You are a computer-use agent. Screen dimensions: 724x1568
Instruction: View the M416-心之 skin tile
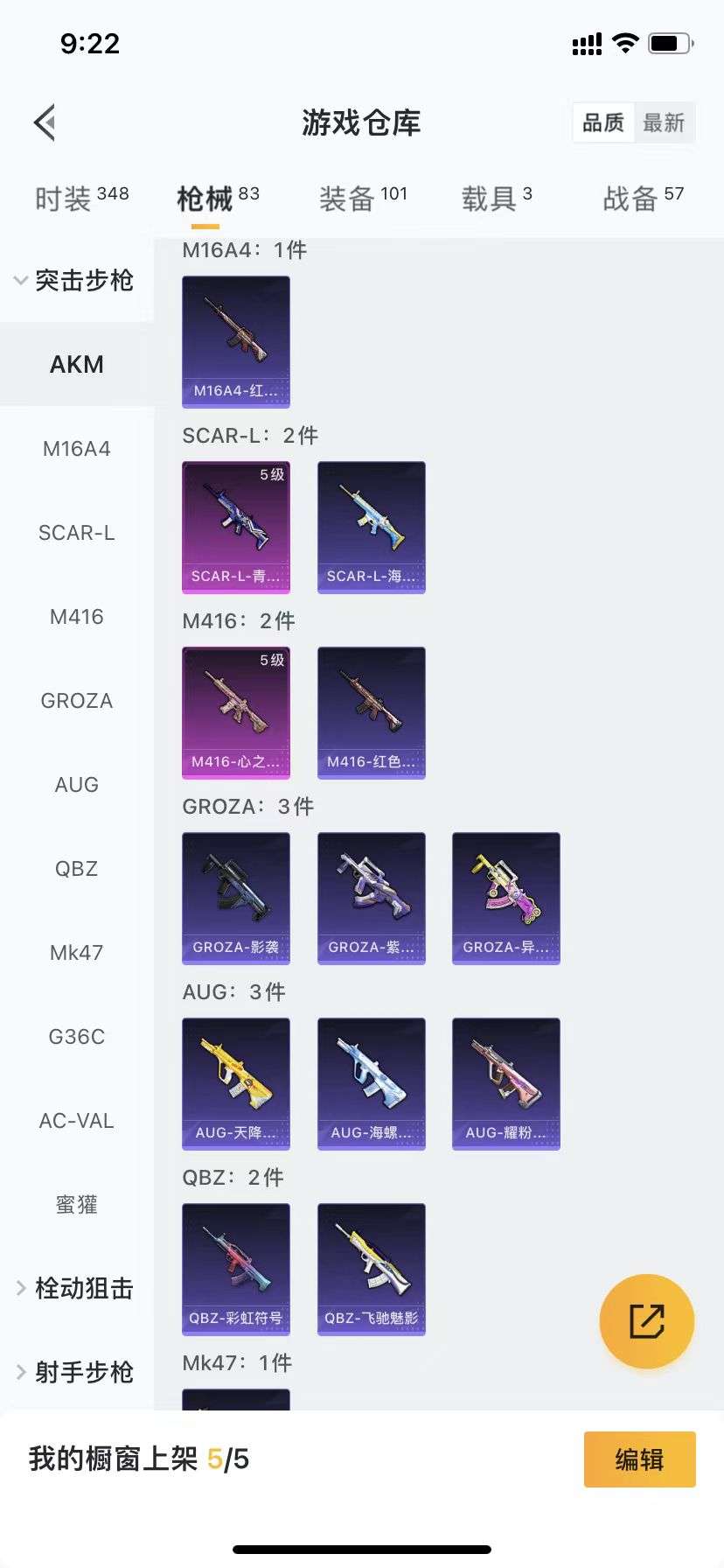point(236,713)
